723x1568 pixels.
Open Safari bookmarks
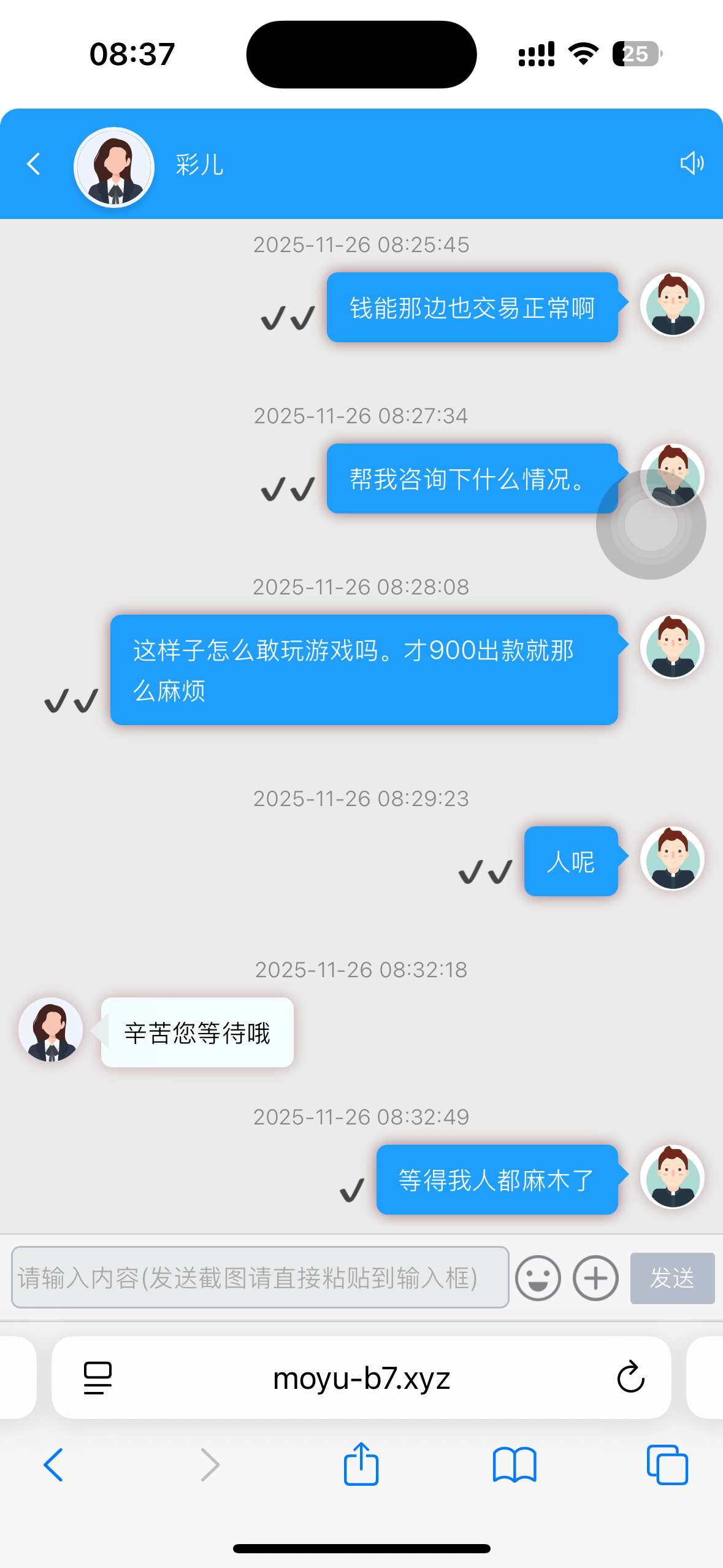point(515,1465)
